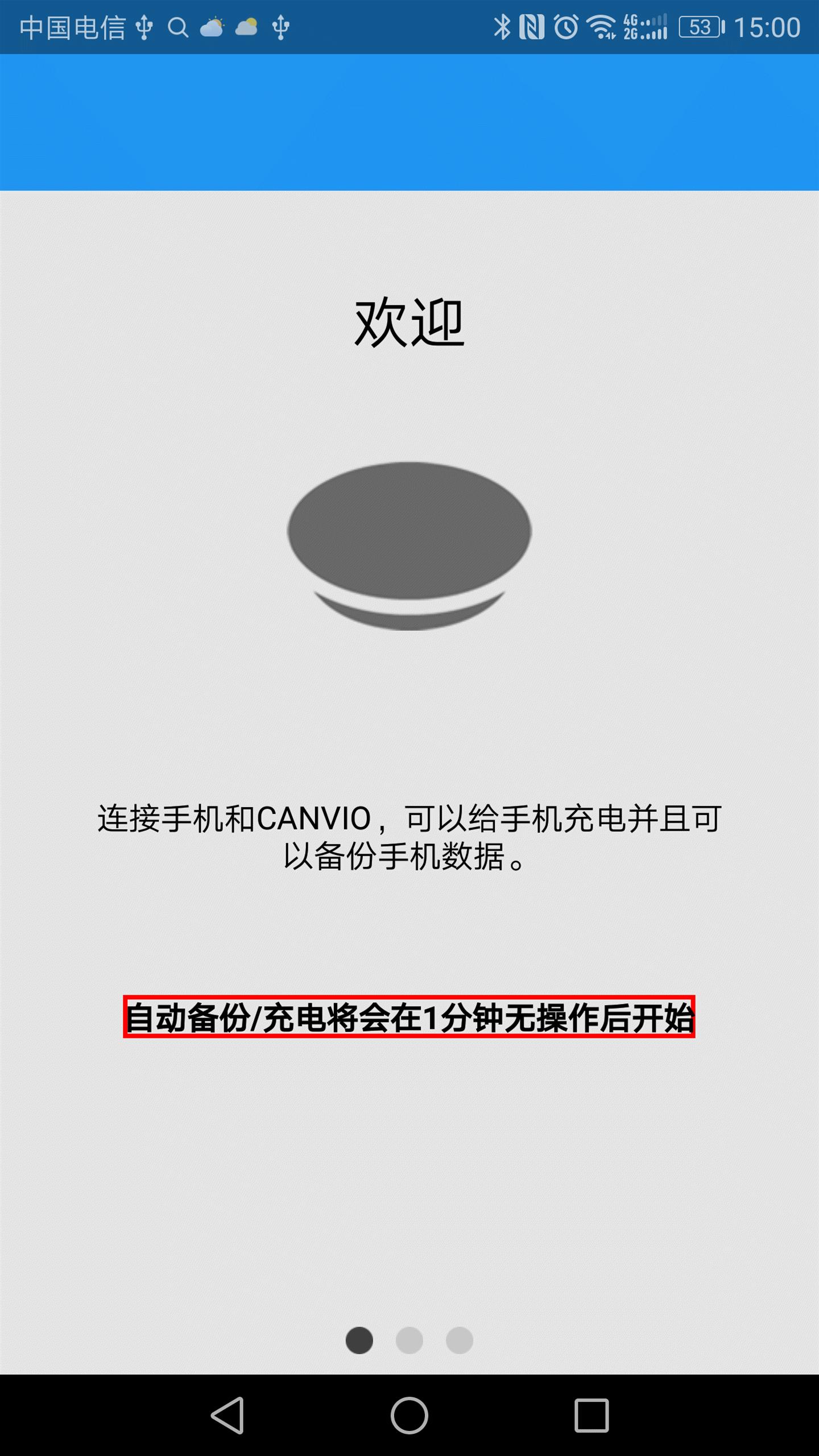Viewport: 819px width, 1456px height.
Task: Select the auto backup countdown notice text
Action: [409, 1002]
